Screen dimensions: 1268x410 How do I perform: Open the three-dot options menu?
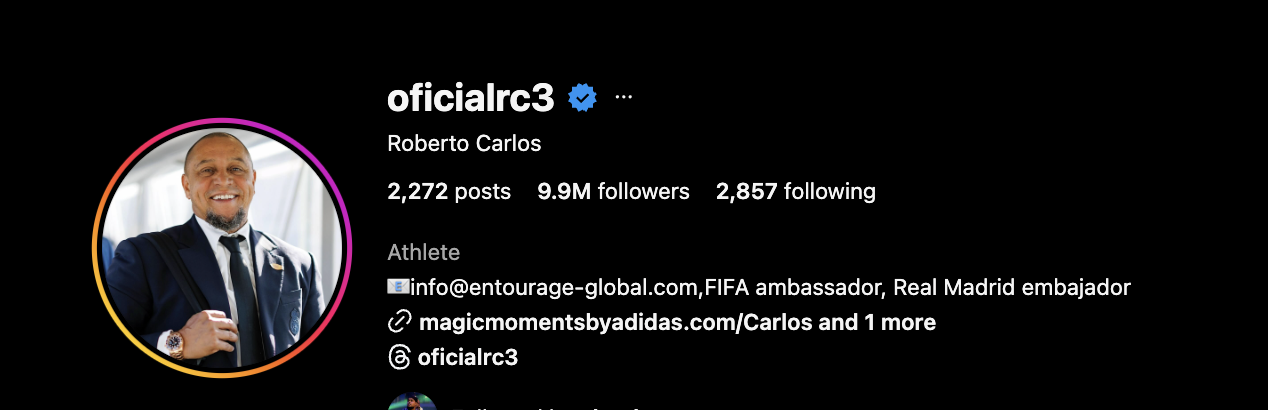click(624, 97)
